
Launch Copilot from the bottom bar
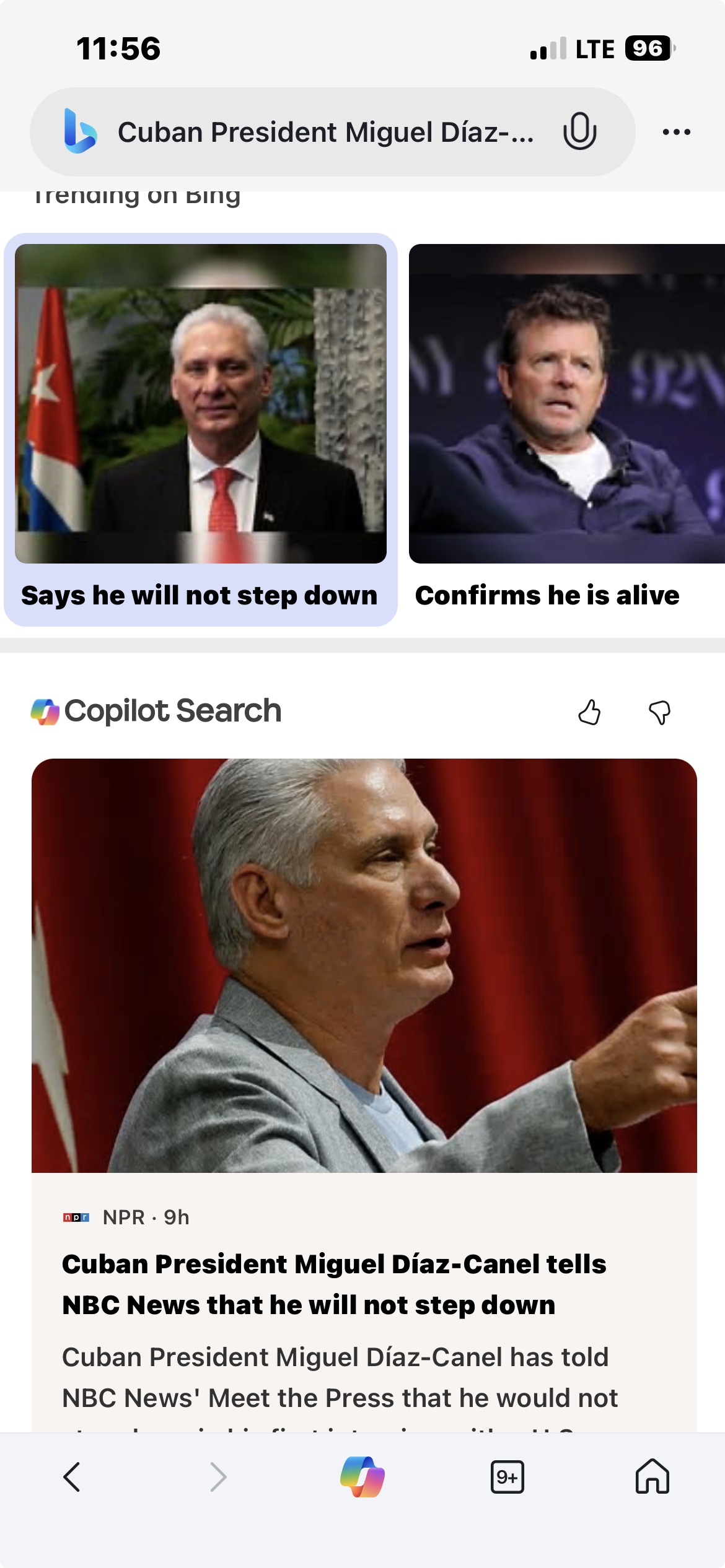[362, 1477]
